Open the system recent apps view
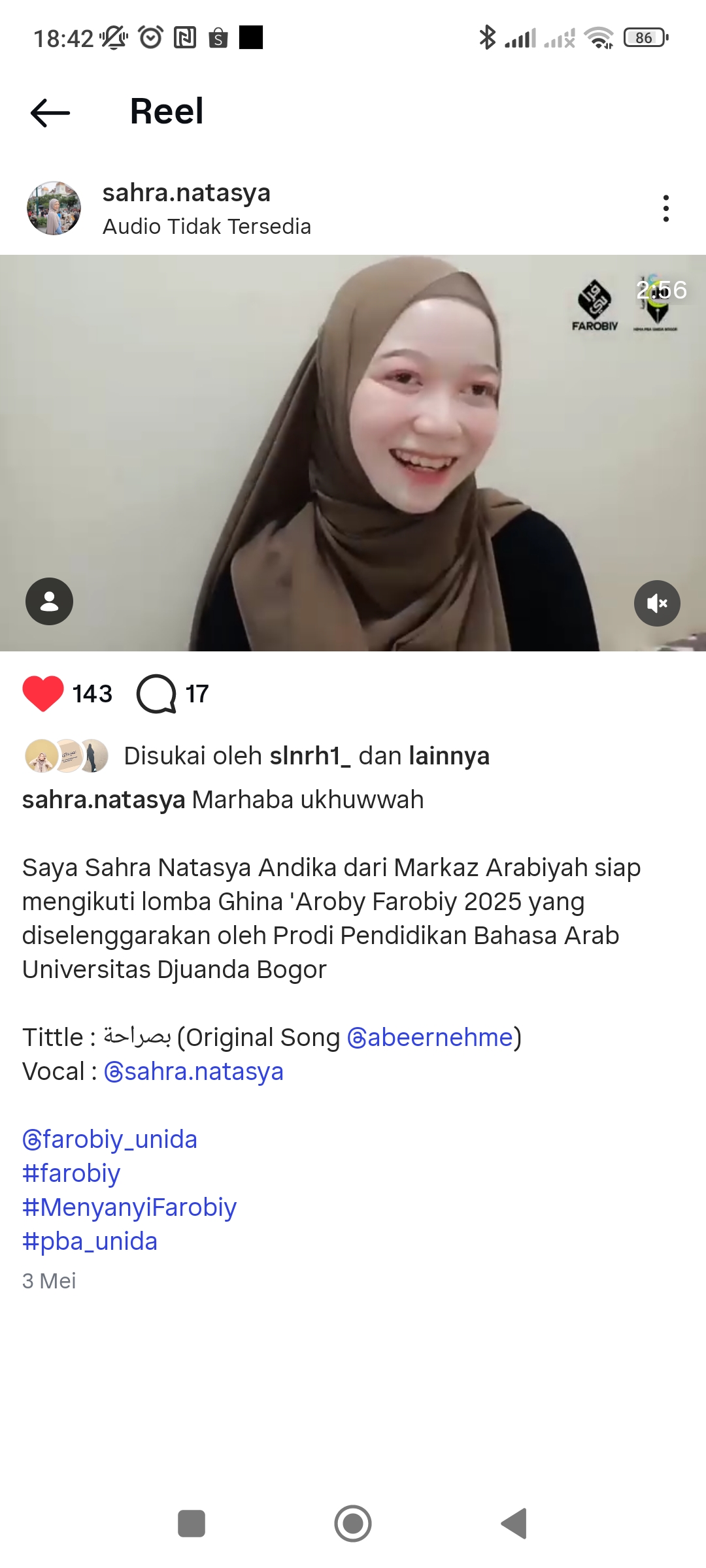The width and height of the screenshot is (706, 1568). [192, 1524]
